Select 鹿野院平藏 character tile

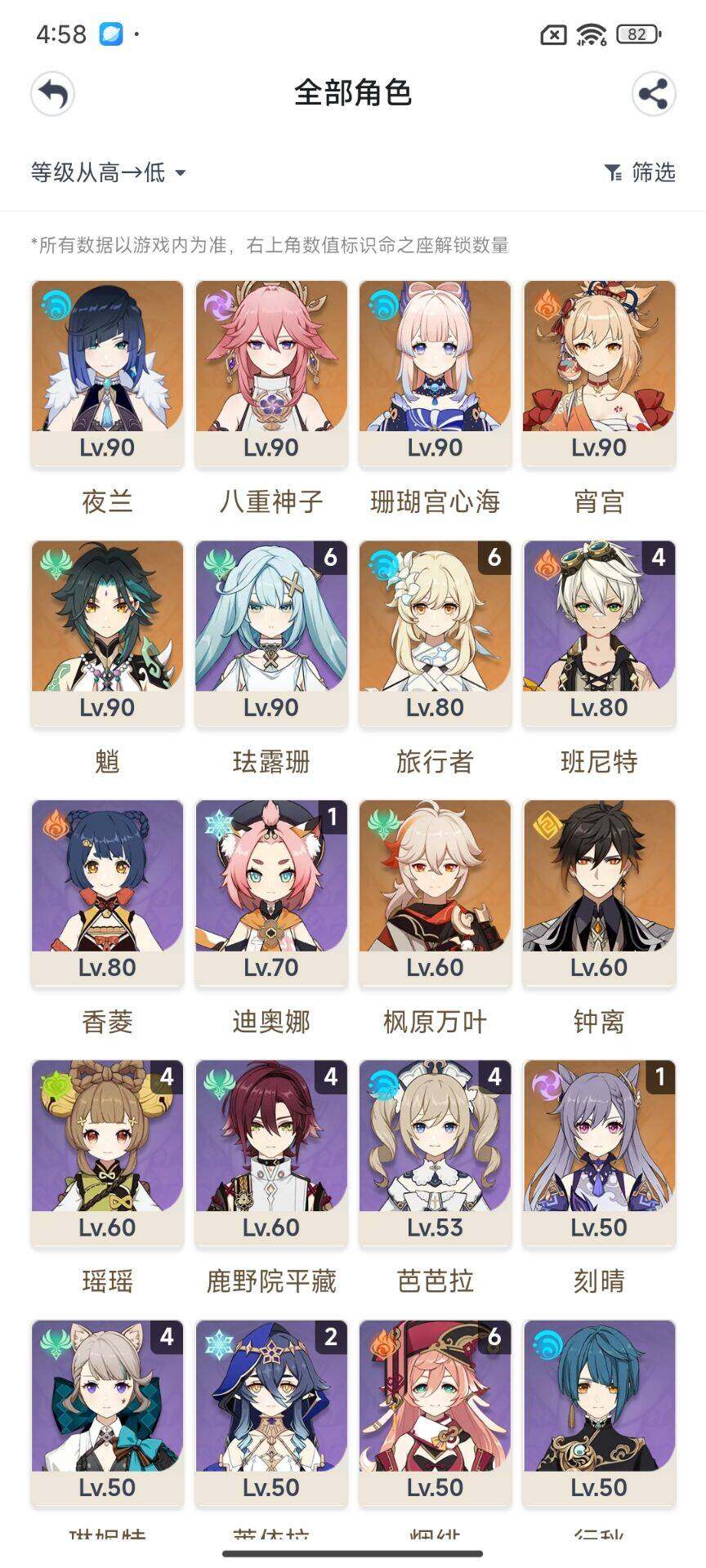[x=271, y=1152]
